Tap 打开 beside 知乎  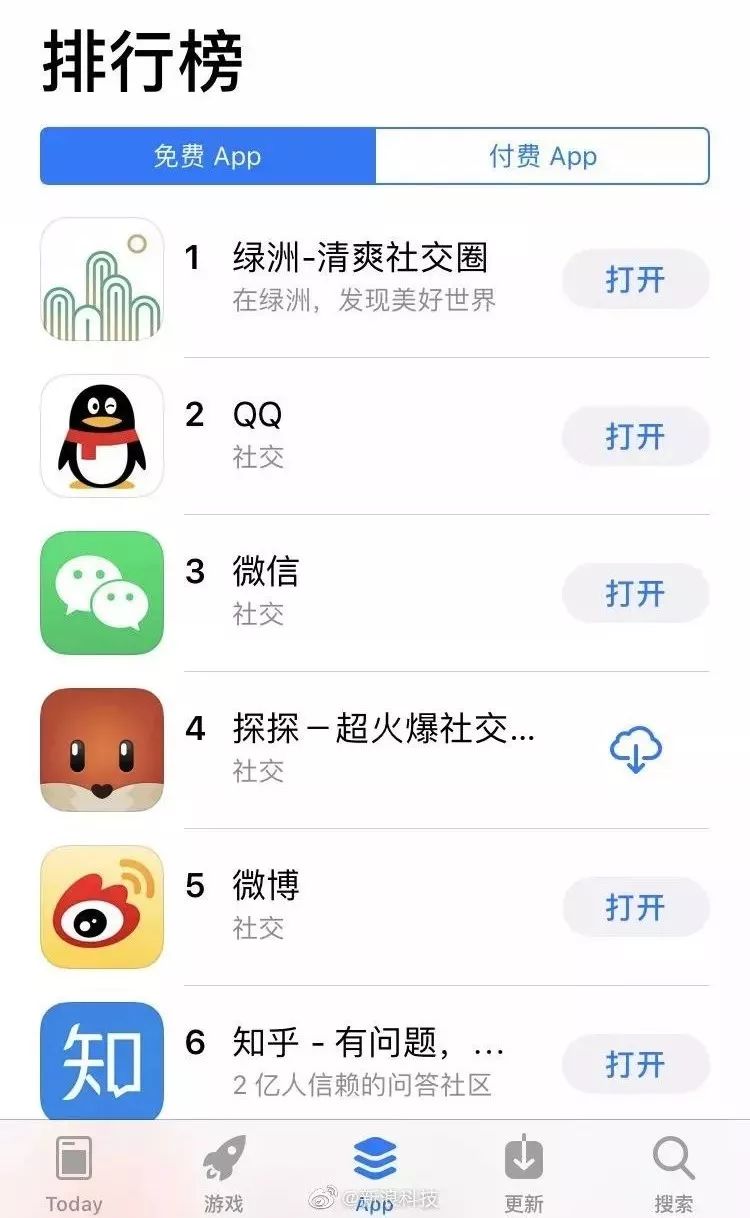pos(635,1063)
